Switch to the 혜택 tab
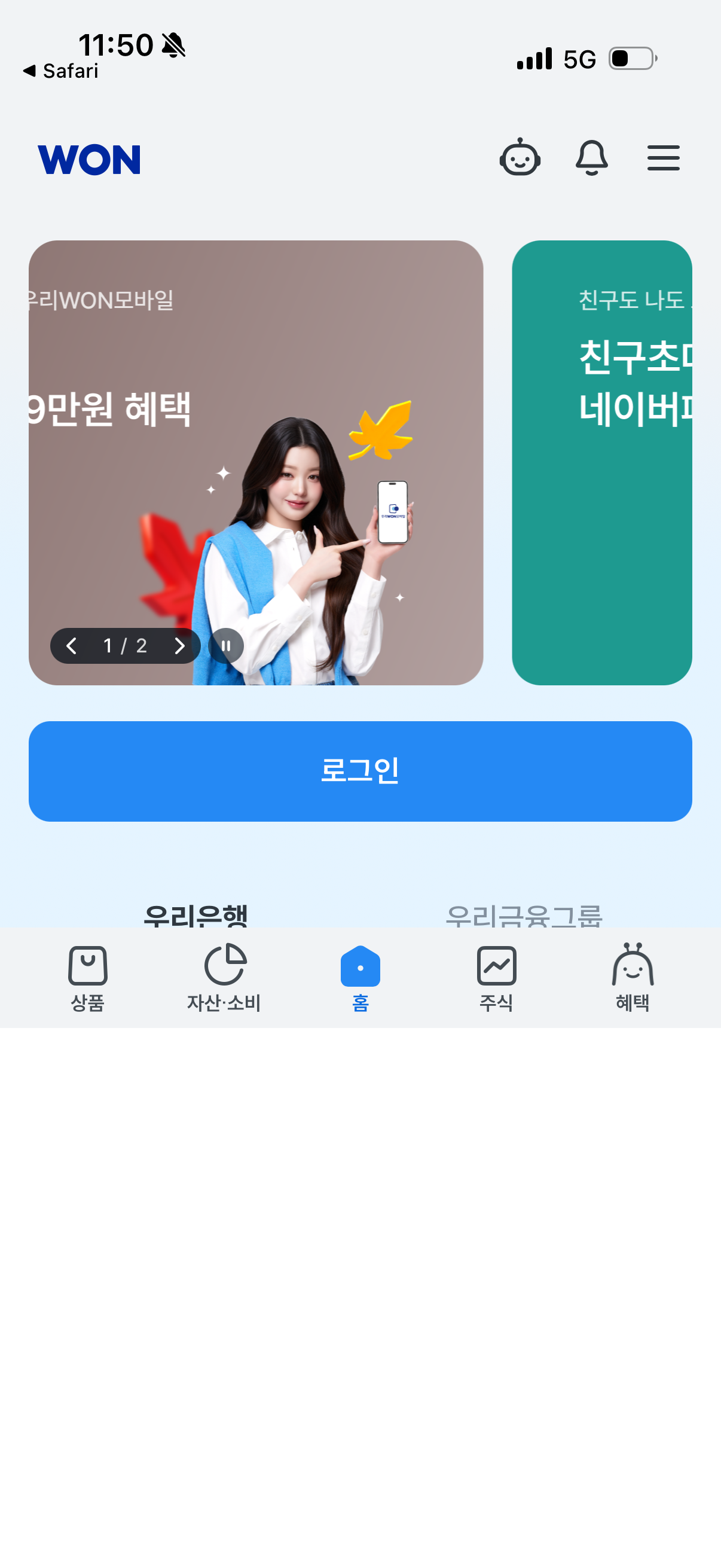The image size is (721, 1568). [633, 977]
